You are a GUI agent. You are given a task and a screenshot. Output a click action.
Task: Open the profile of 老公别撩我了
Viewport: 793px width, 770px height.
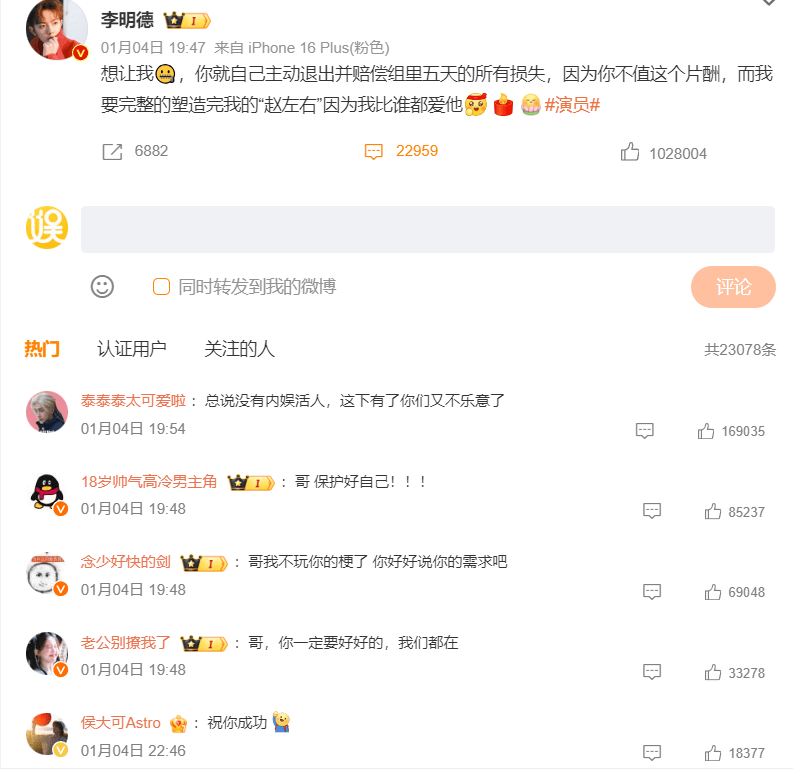tap(125, 642)
